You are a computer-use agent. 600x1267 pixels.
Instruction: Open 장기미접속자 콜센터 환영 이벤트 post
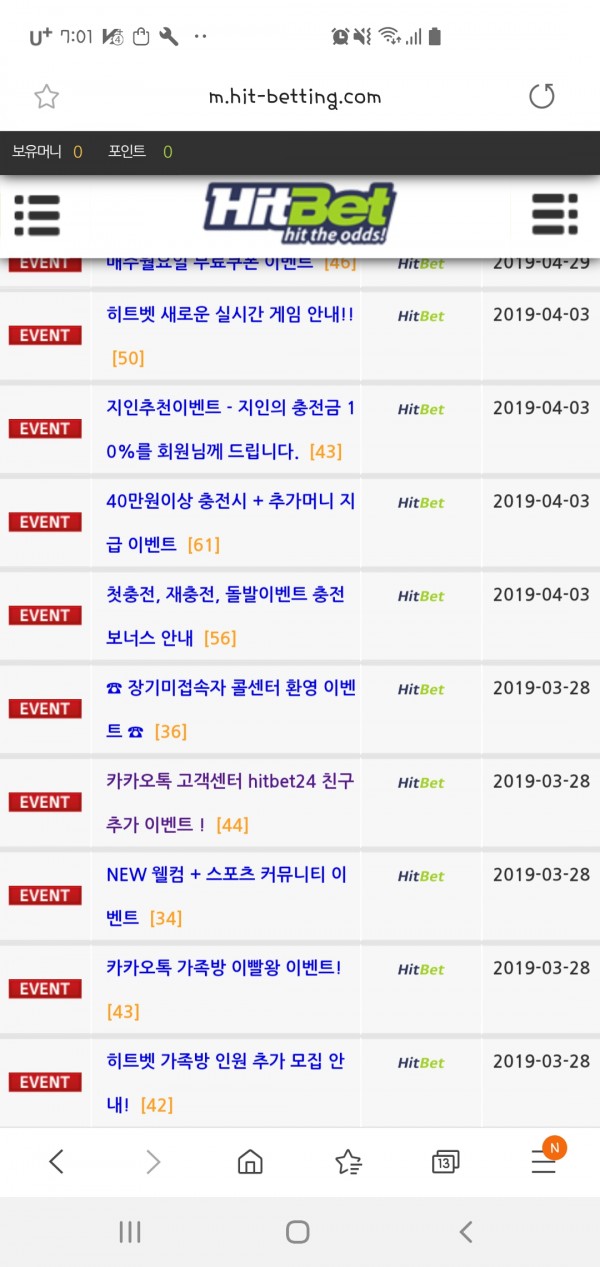point(230,689)
